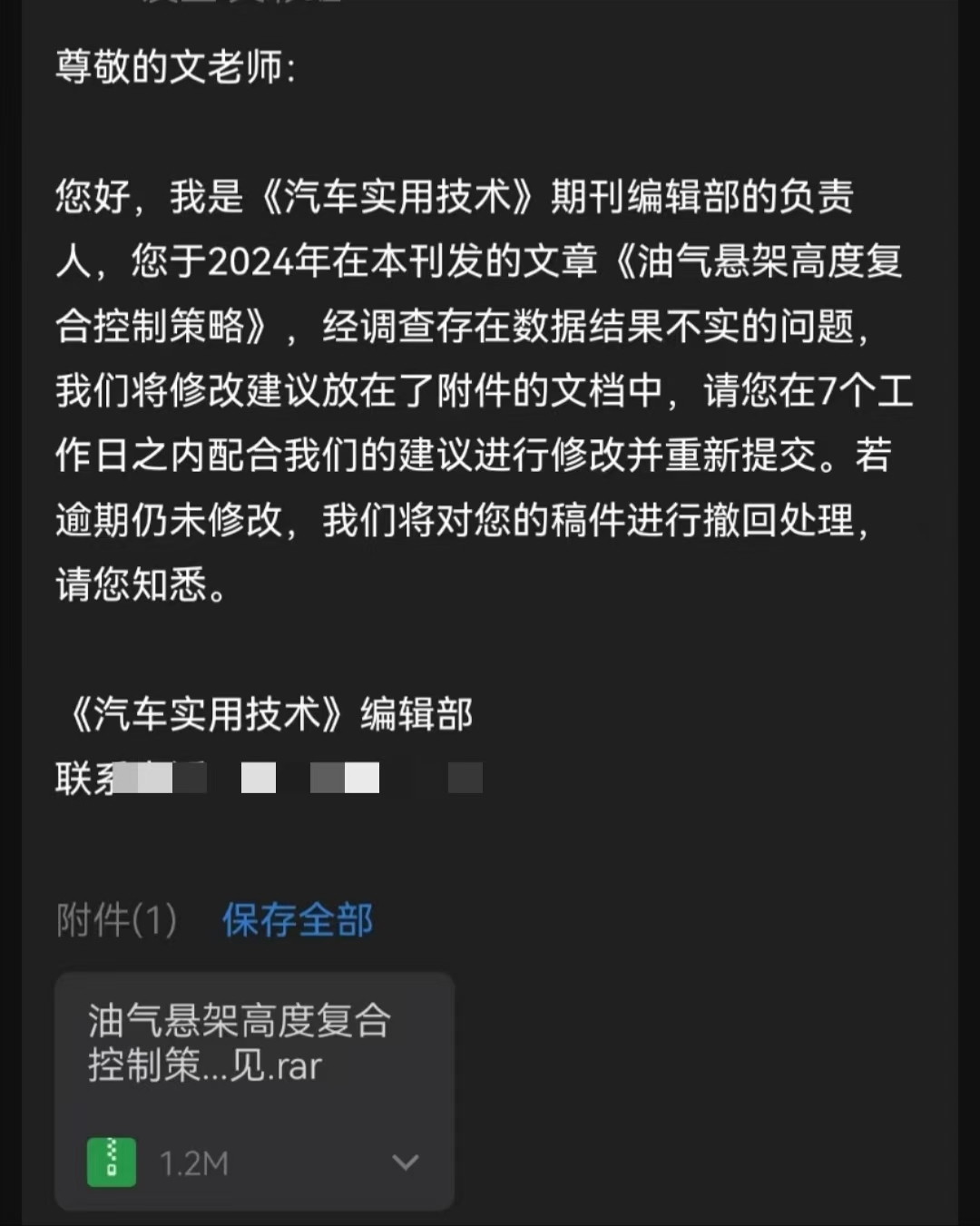Expand the chevron on the rar attachment card
This screenshot has height=1226, width=980.
point(405,1162)
